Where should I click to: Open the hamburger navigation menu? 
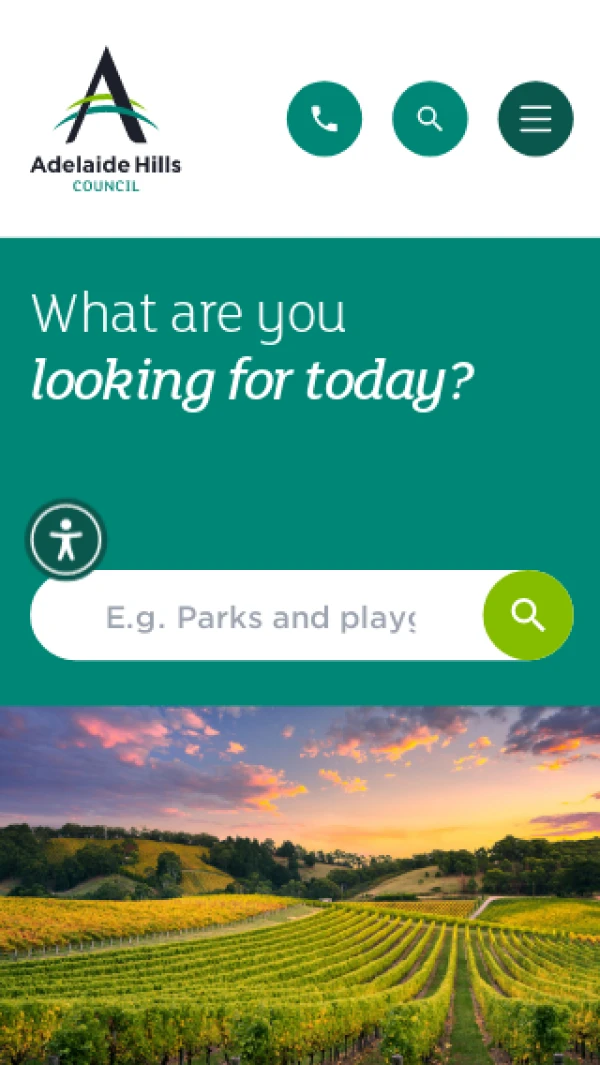[535, 119]
